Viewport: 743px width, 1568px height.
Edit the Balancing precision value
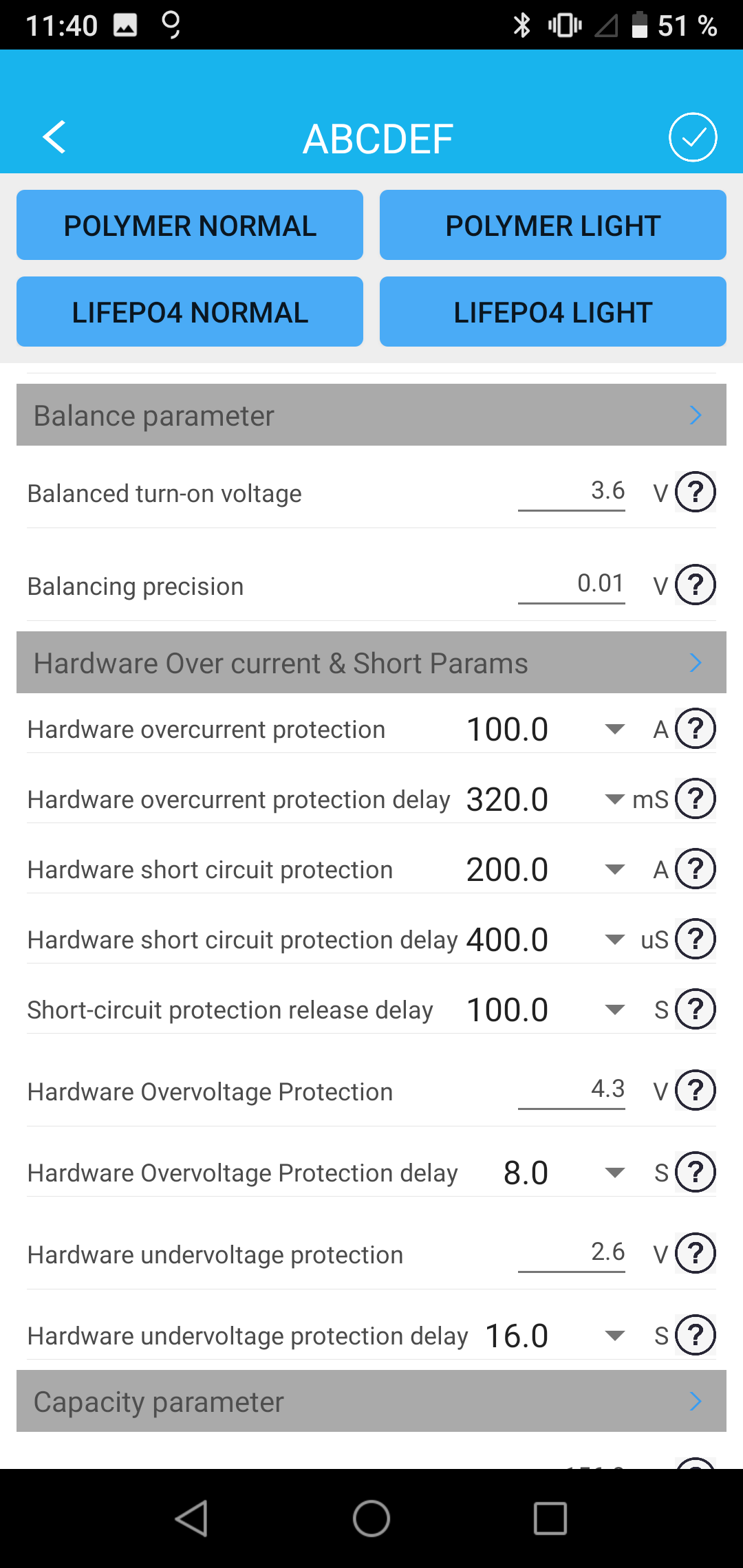571,585
